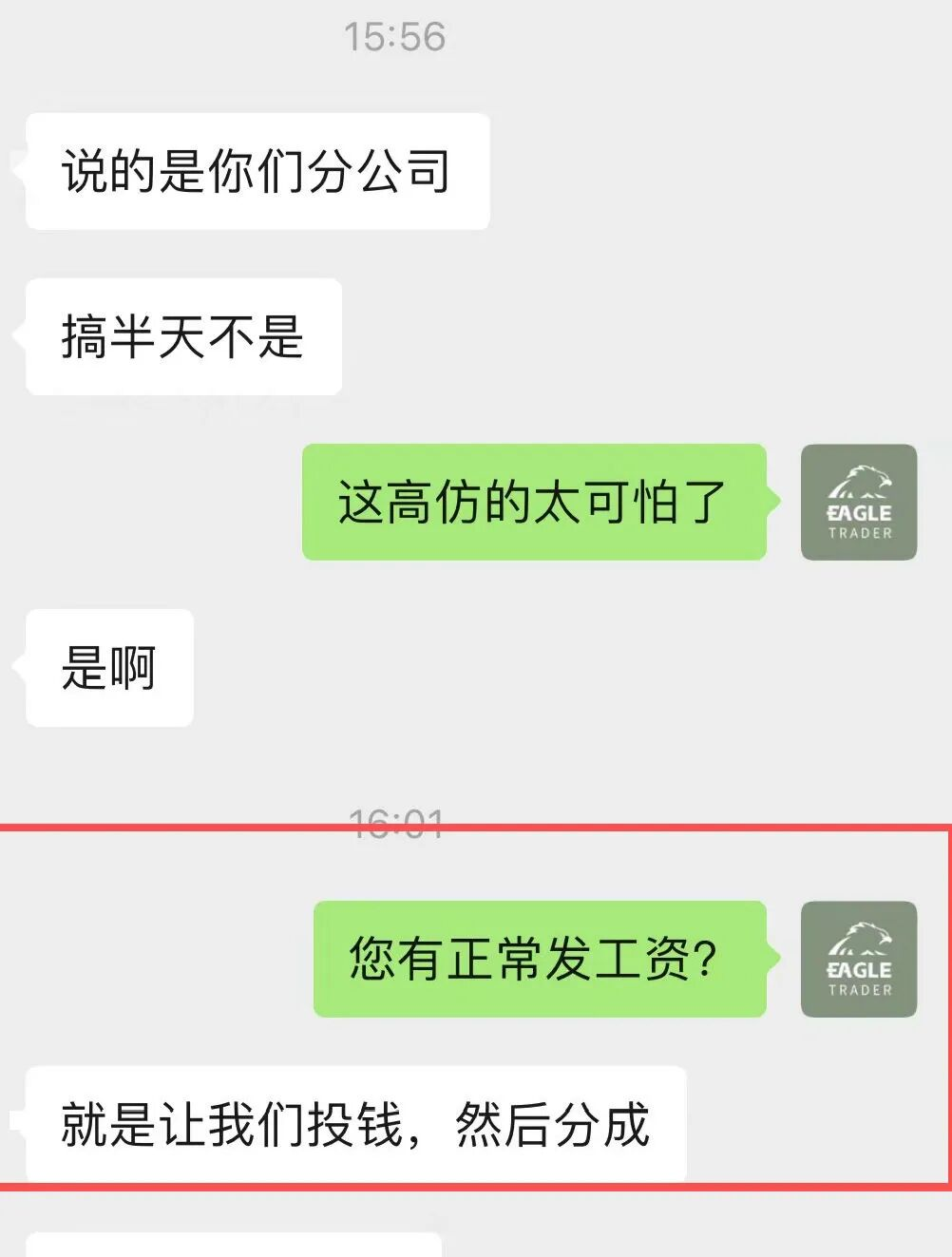Open the Eagle Trader avatar beside 您有正常发工资
The image size is (952, 1257).
point(859,959)
